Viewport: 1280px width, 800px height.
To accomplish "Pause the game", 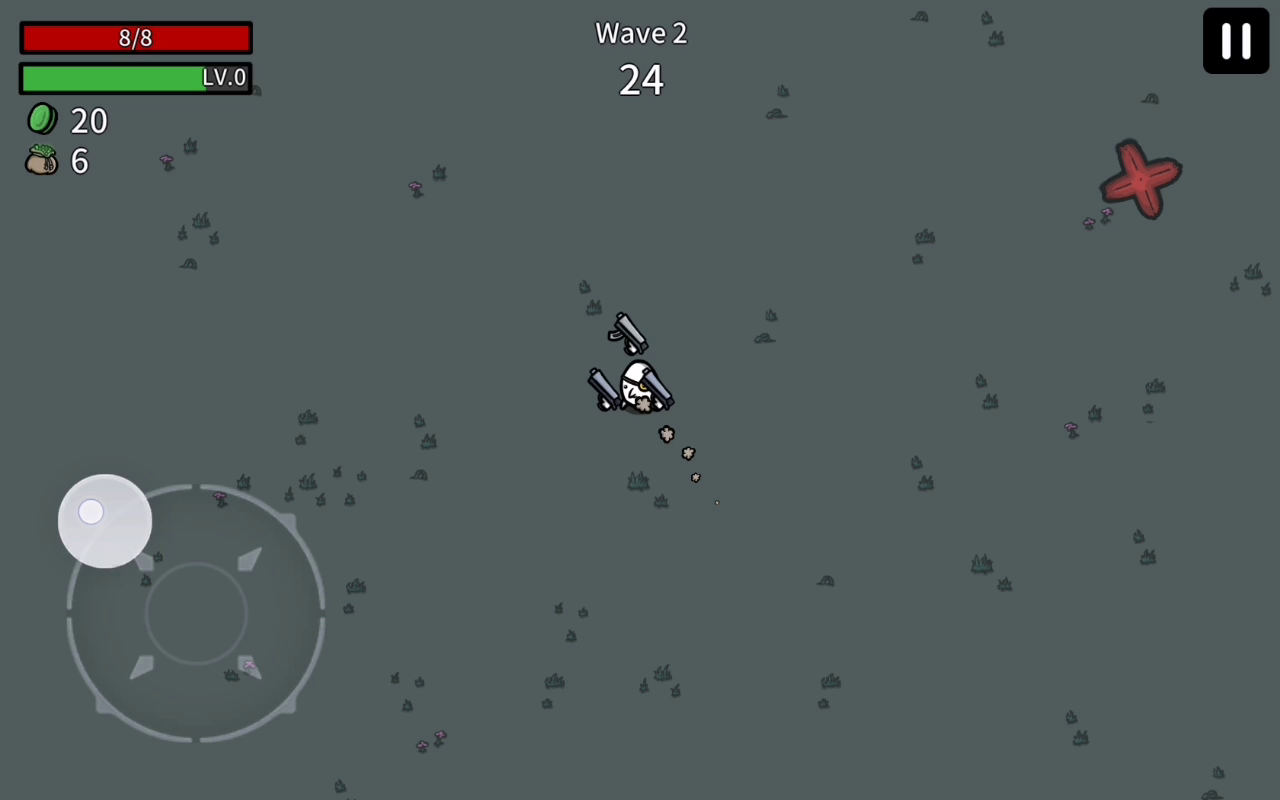I will [x=1236, y=41].
